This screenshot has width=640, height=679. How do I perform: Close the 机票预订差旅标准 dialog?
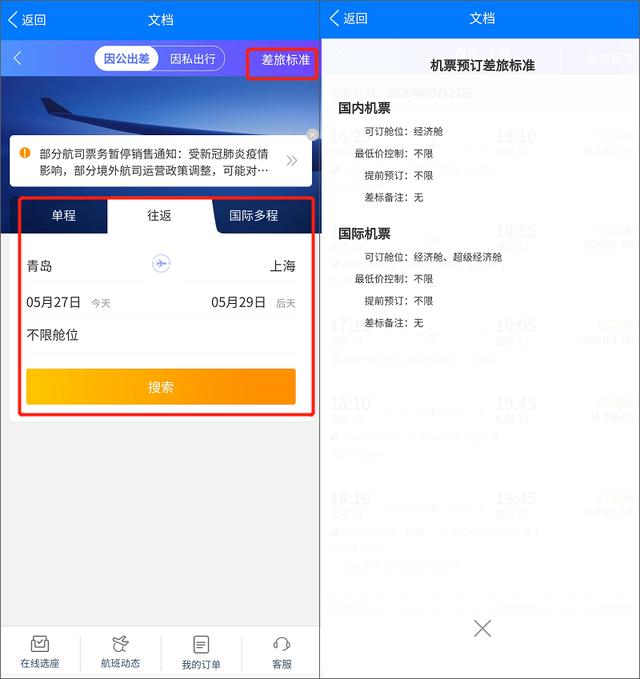click(x=482, y=628)
